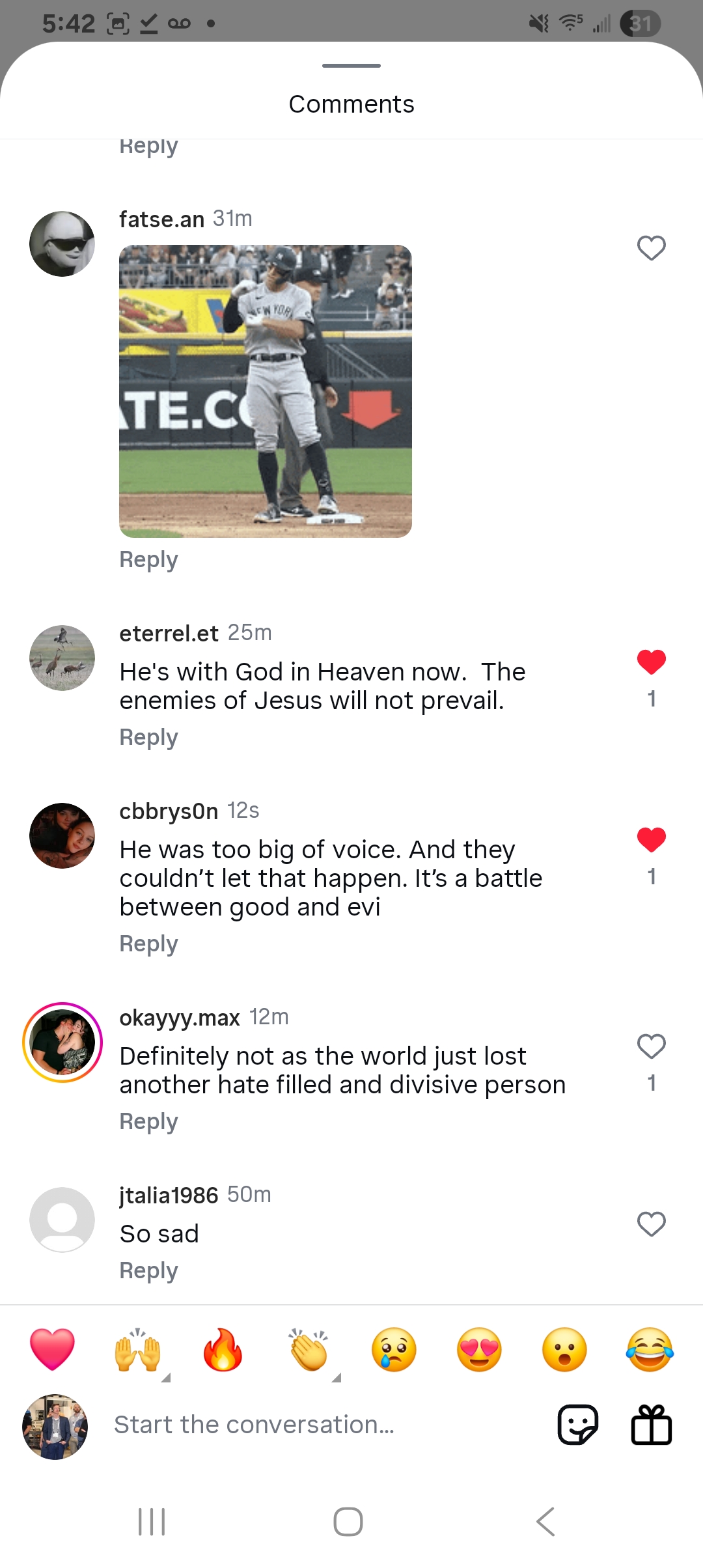The width and height of the screenshot is (703, 1568).
Task: Reply to fatse.an's comment
Action: [148, 559]
